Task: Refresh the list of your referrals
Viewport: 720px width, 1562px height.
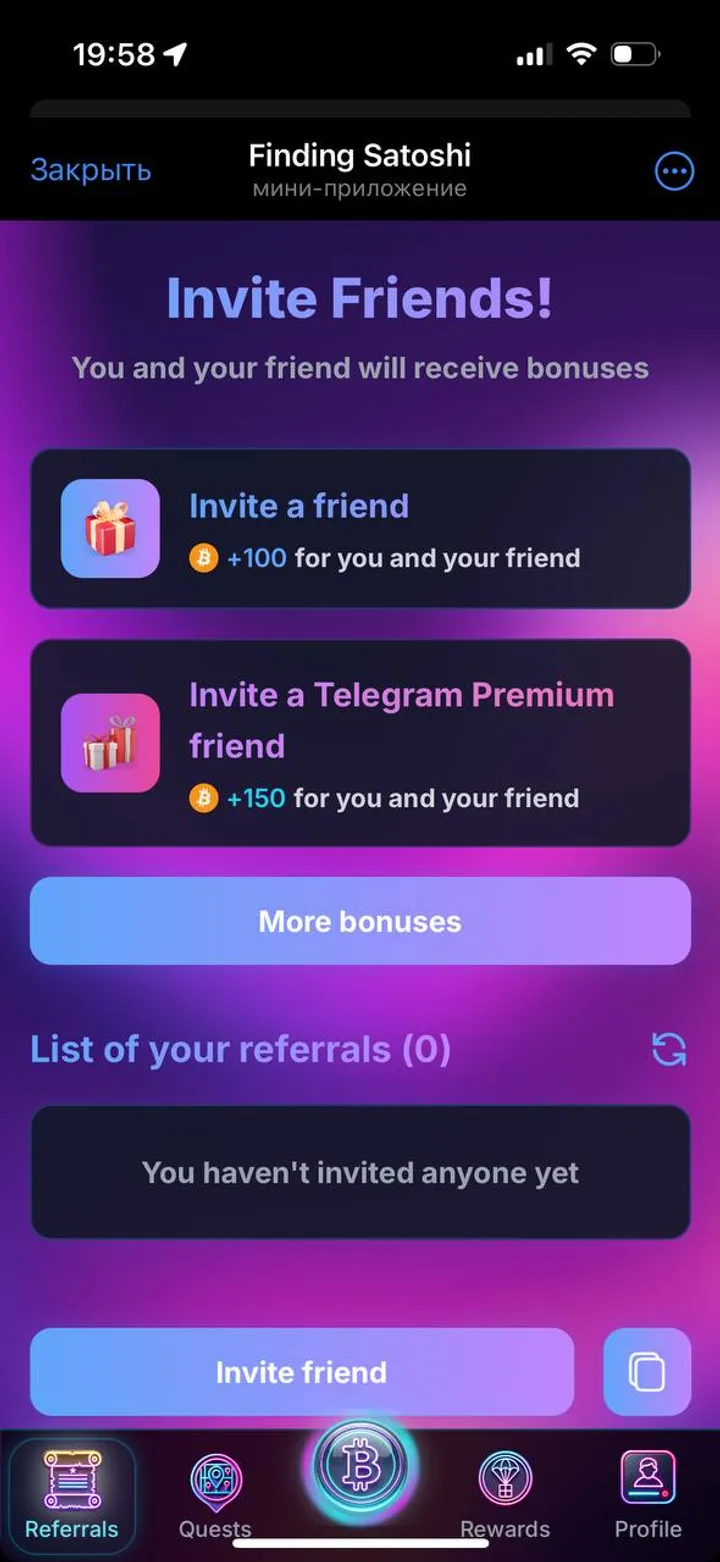Action: pyautogui.click(x=668, y=1049)
